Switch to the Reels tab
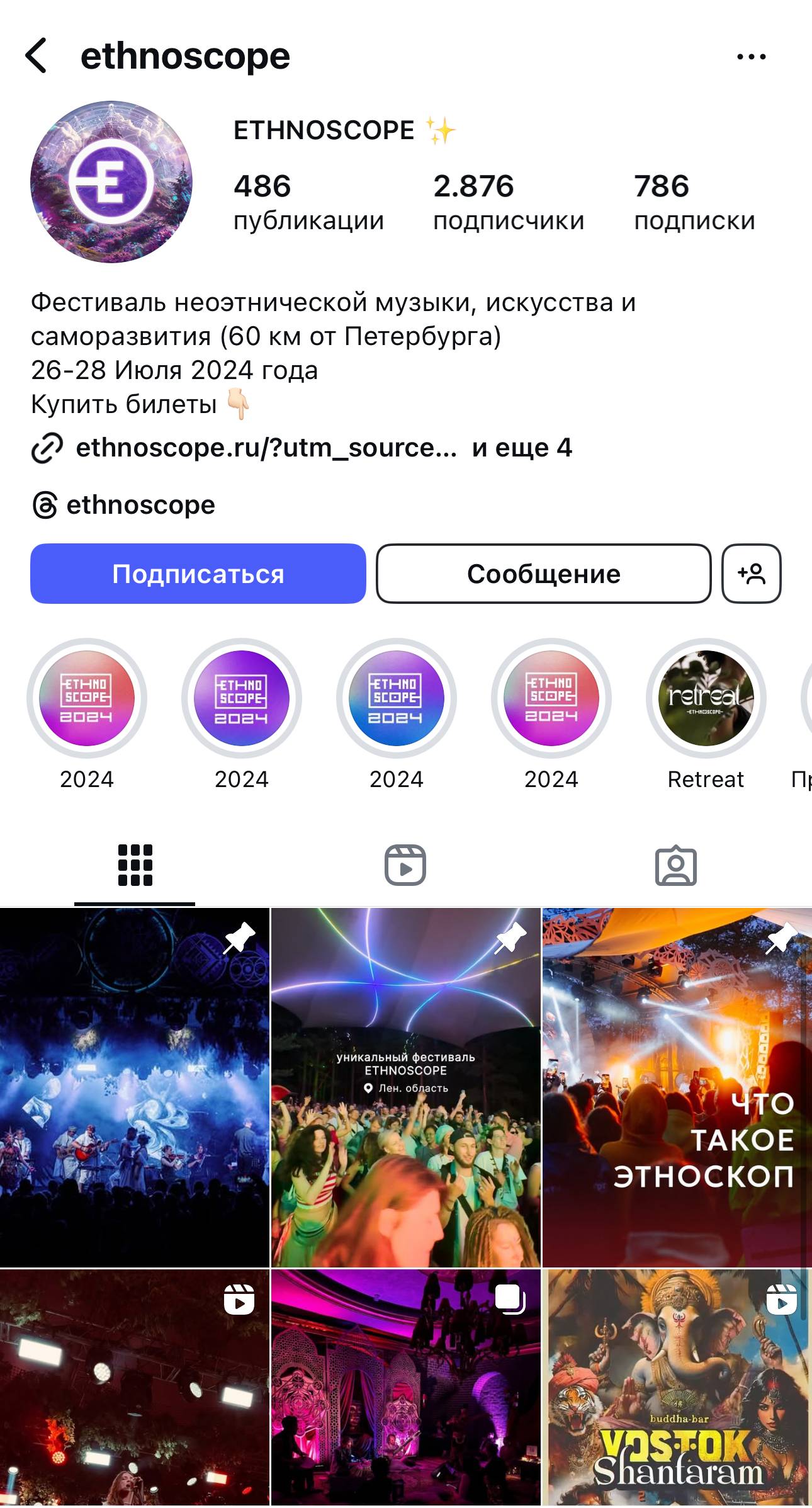Image resolution: width=812 pixels, height=1508 pixels. click(405, 865)
